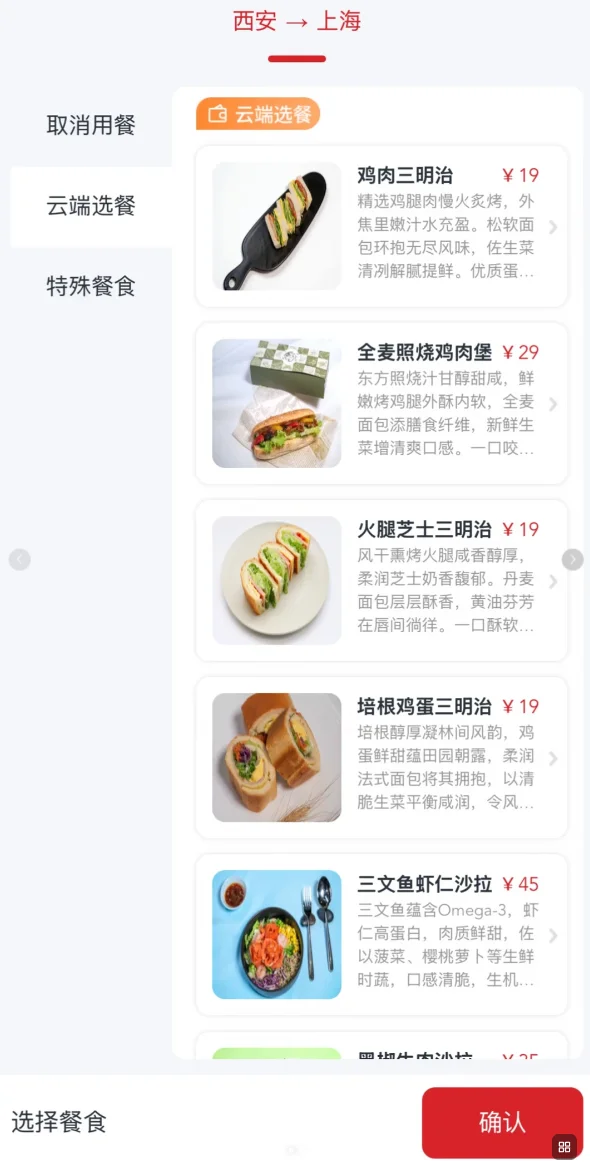Open the 三文鱼虾仁沙拉 meal card
The image size is (590, 1162).
(x=381, y=934)
